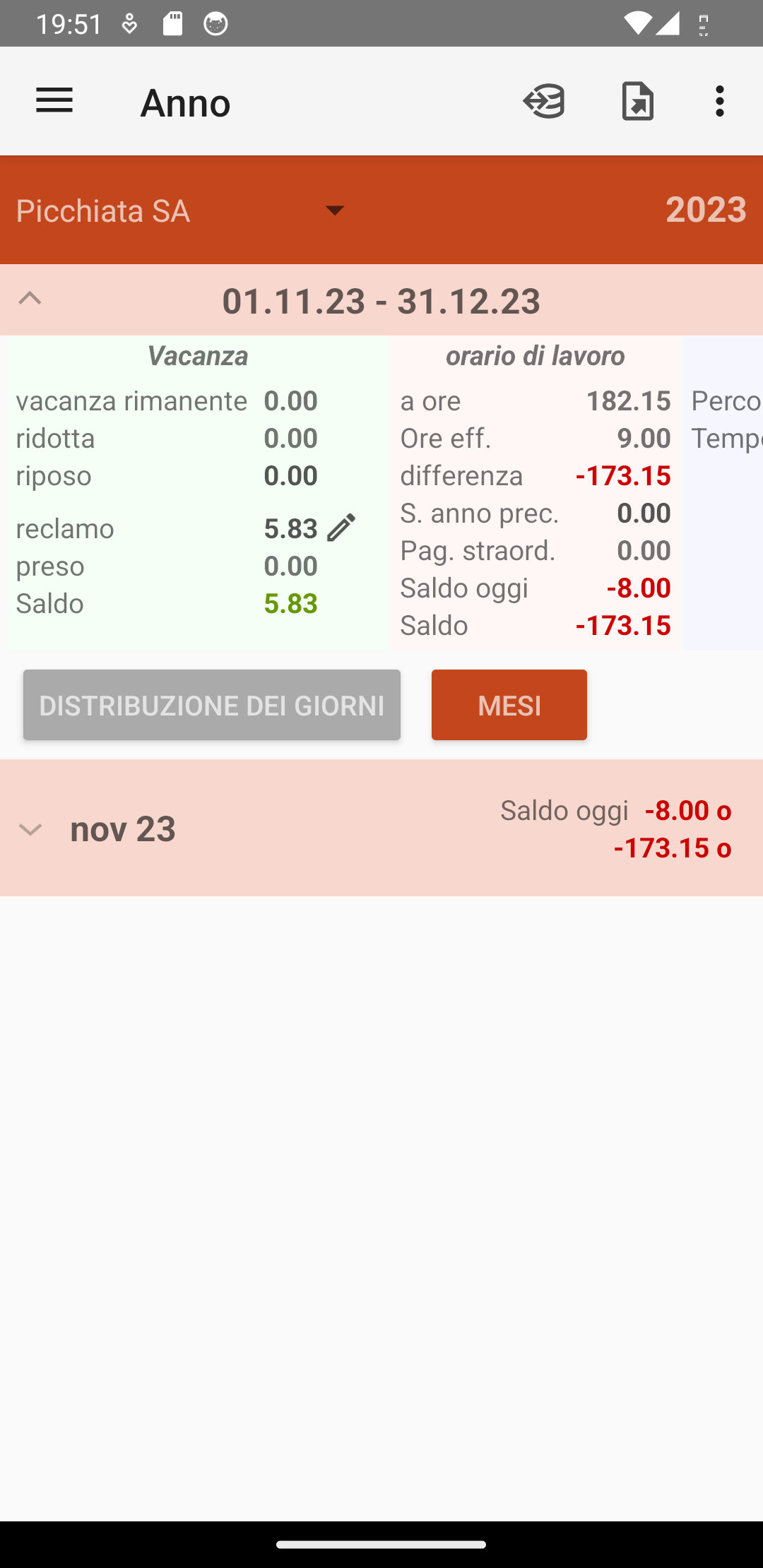Edit the reclamo vacation value
This screenshot has height=1568, width=763.
(x=341, y=528)
